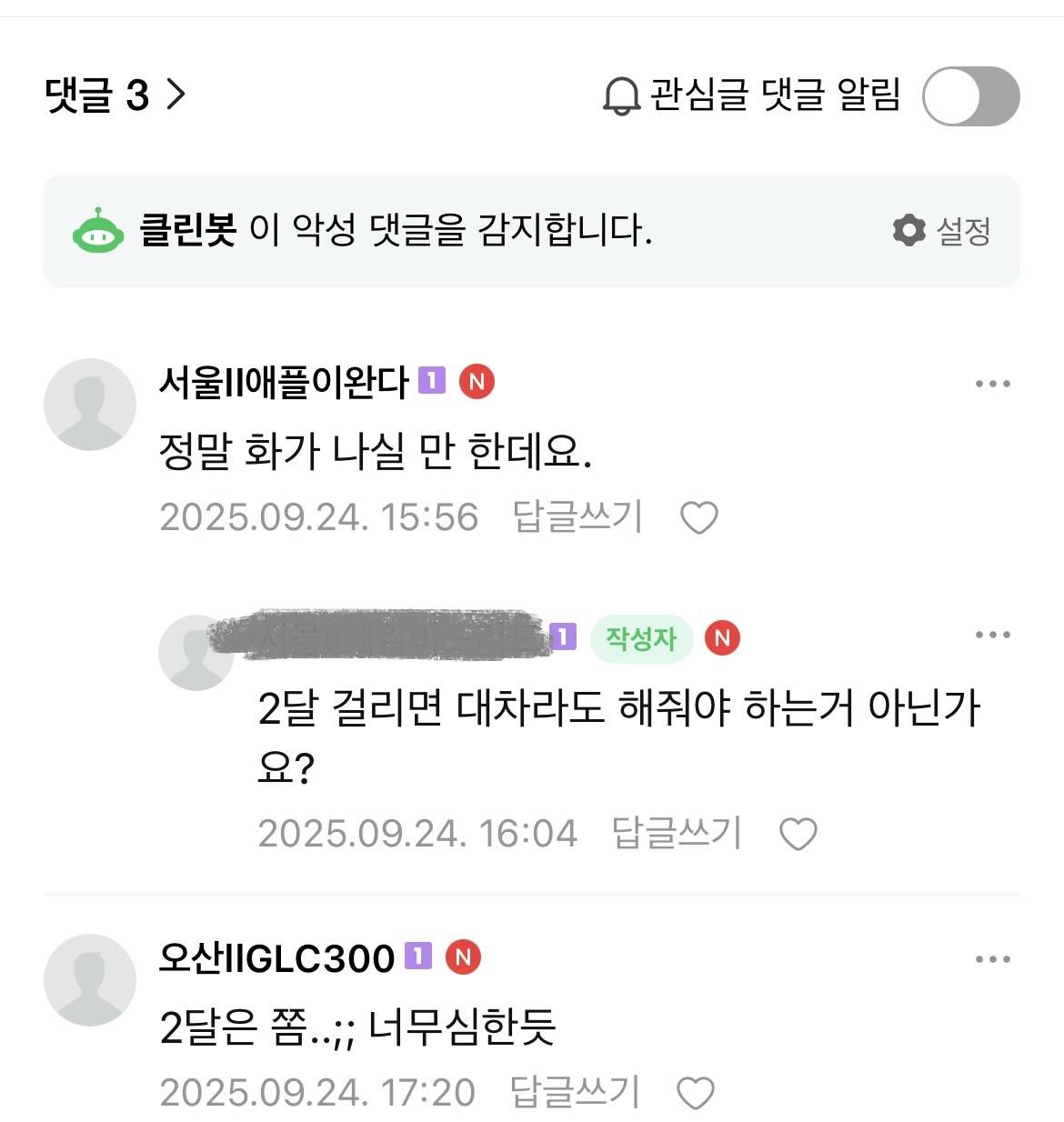Screen dimensions: 1064x1122
Task: View 서울II애플이완다's profile picture
Action: pyautogui.click(x=90, y=405)
